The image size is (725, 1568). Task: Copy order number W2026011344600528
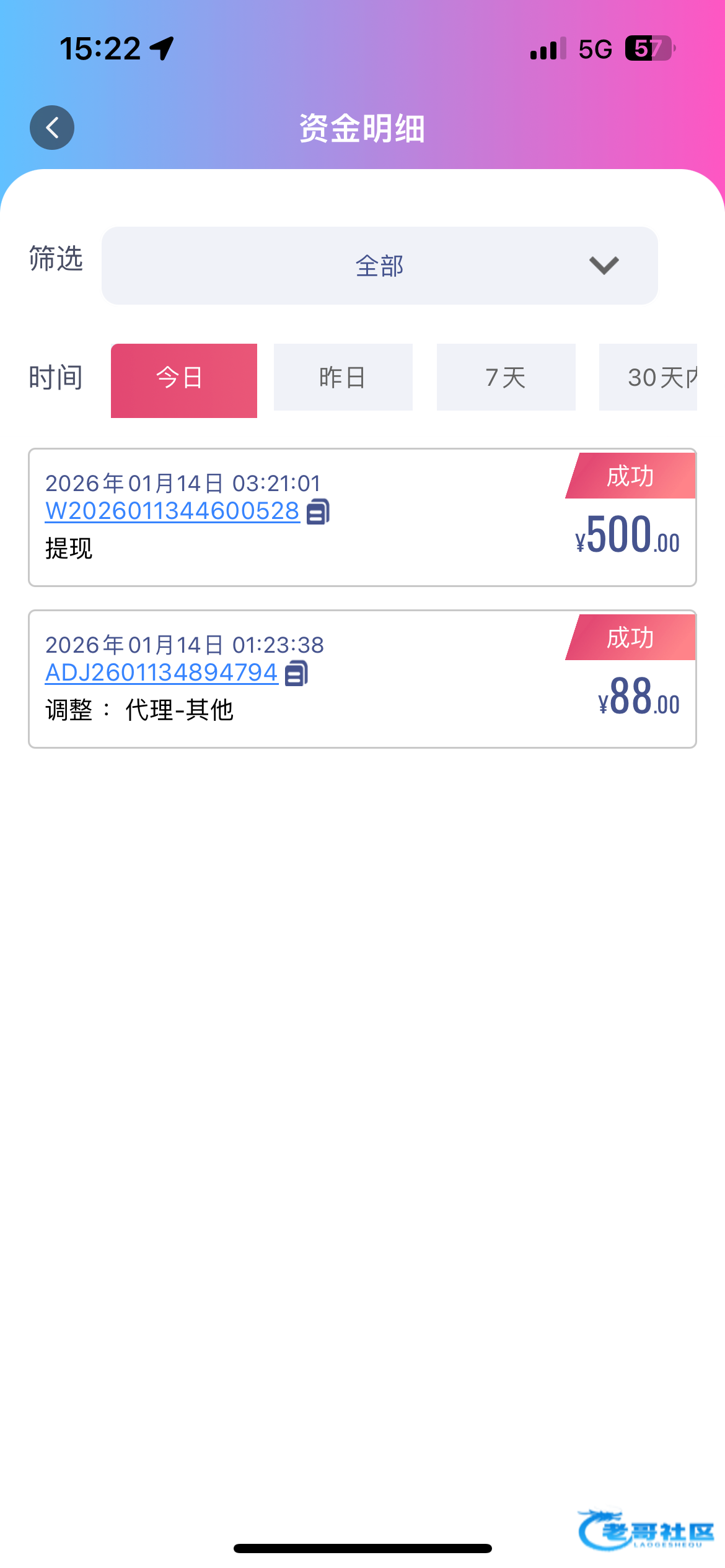pyautogui.click(x=318, y=512)
